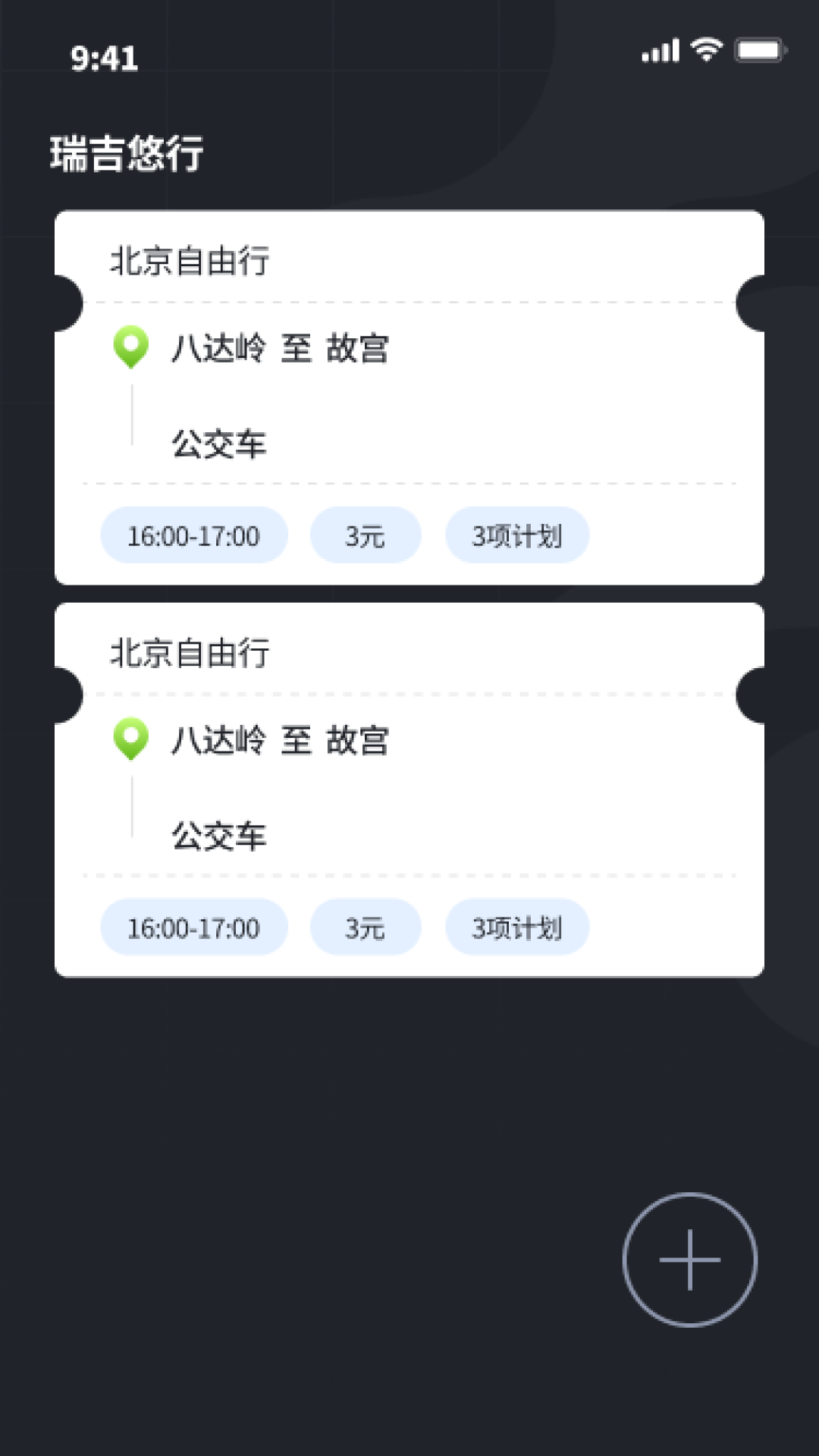
Task: Tap the 16:00-17:00 time tag on the first card
Action: point(193,535)
